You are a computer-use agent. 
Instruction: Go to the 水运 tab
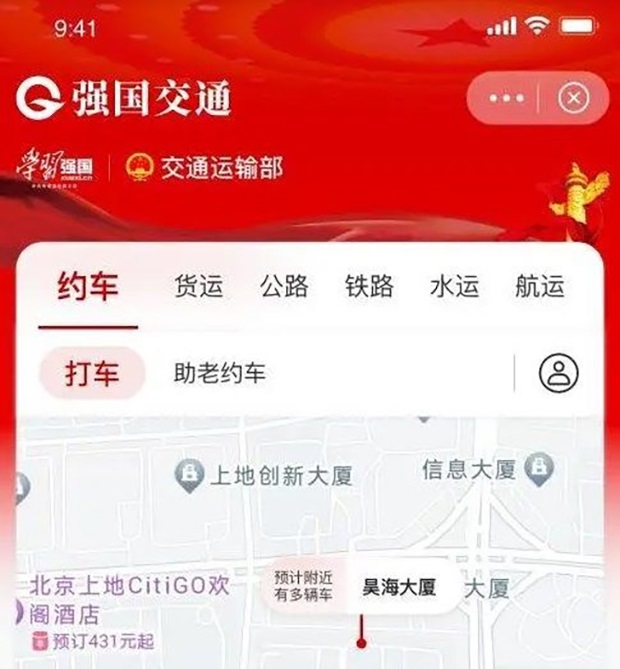pyautogui.click(x=454, y=287)
